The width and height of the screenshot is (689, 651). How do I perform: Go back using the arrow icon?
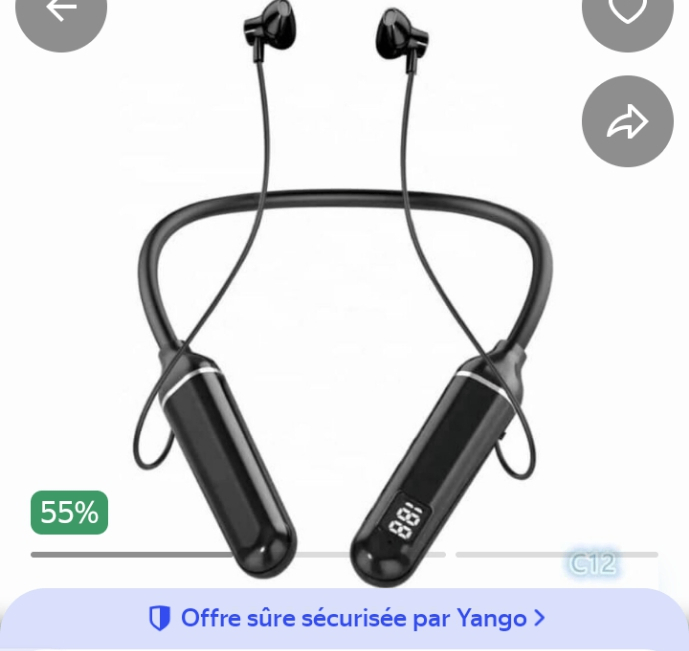[x=61, y=12]
